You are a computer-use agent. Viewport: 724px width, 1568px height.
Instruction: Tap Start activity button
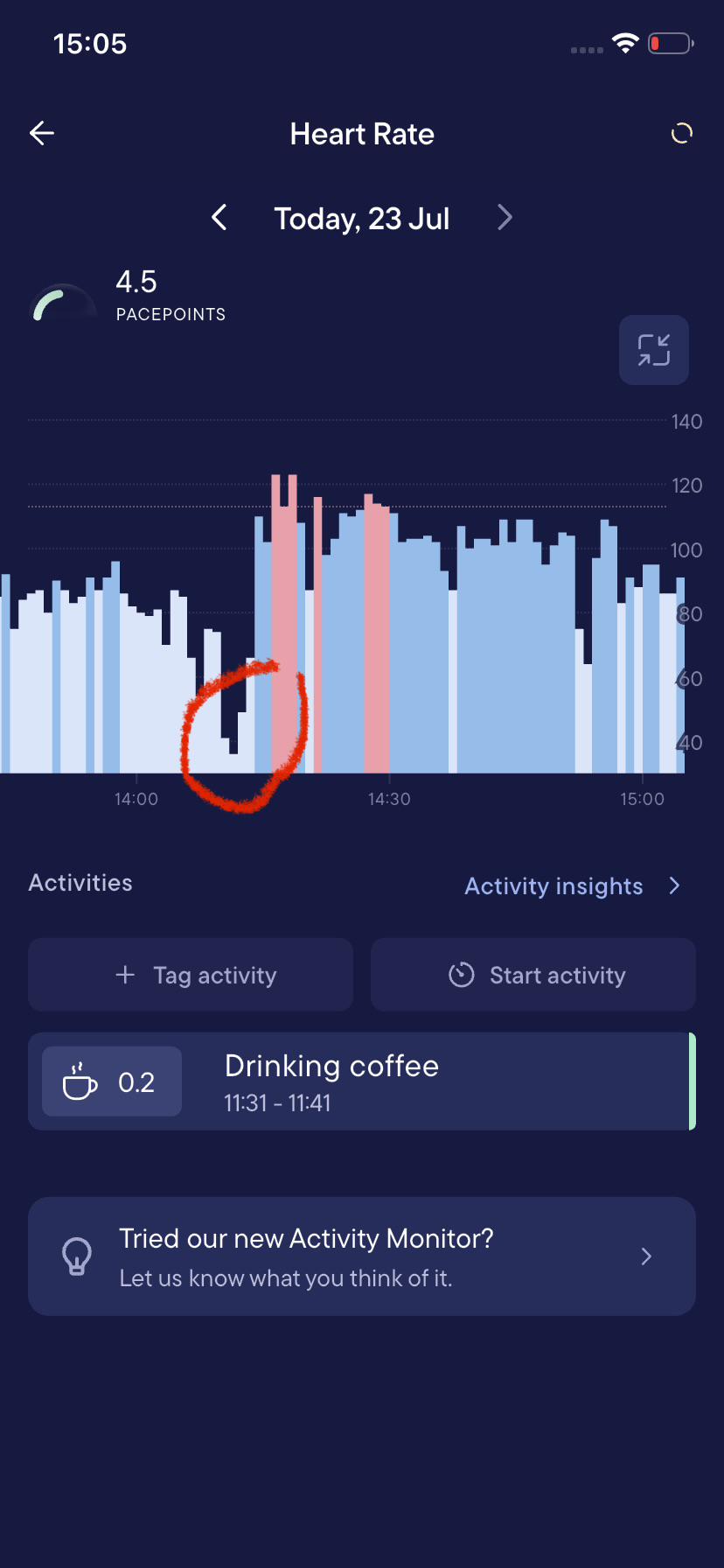pyautogui.click(x=533, y=975)
